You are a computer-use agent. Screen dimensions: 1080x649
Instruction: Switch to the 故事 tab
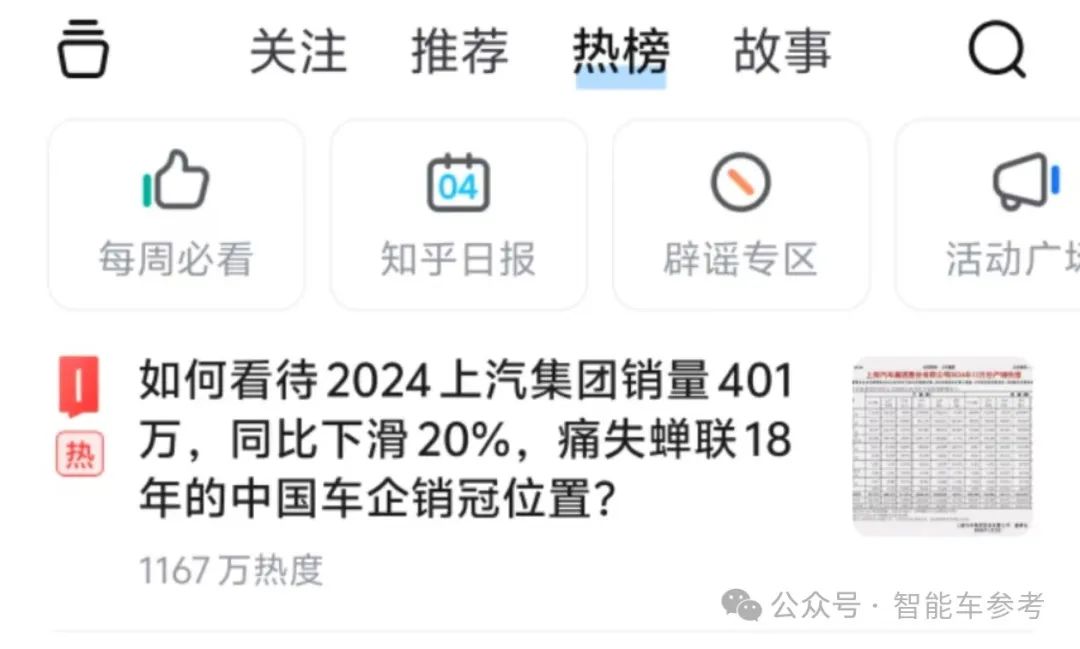pyautogui.click(x=782, y=51)
